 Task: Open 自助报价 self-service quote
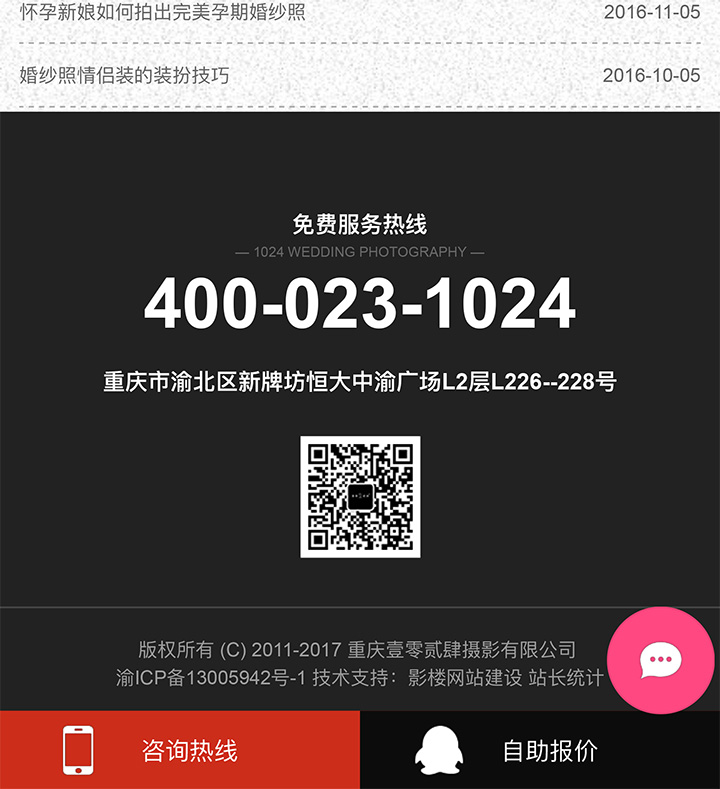click(540, 750)
